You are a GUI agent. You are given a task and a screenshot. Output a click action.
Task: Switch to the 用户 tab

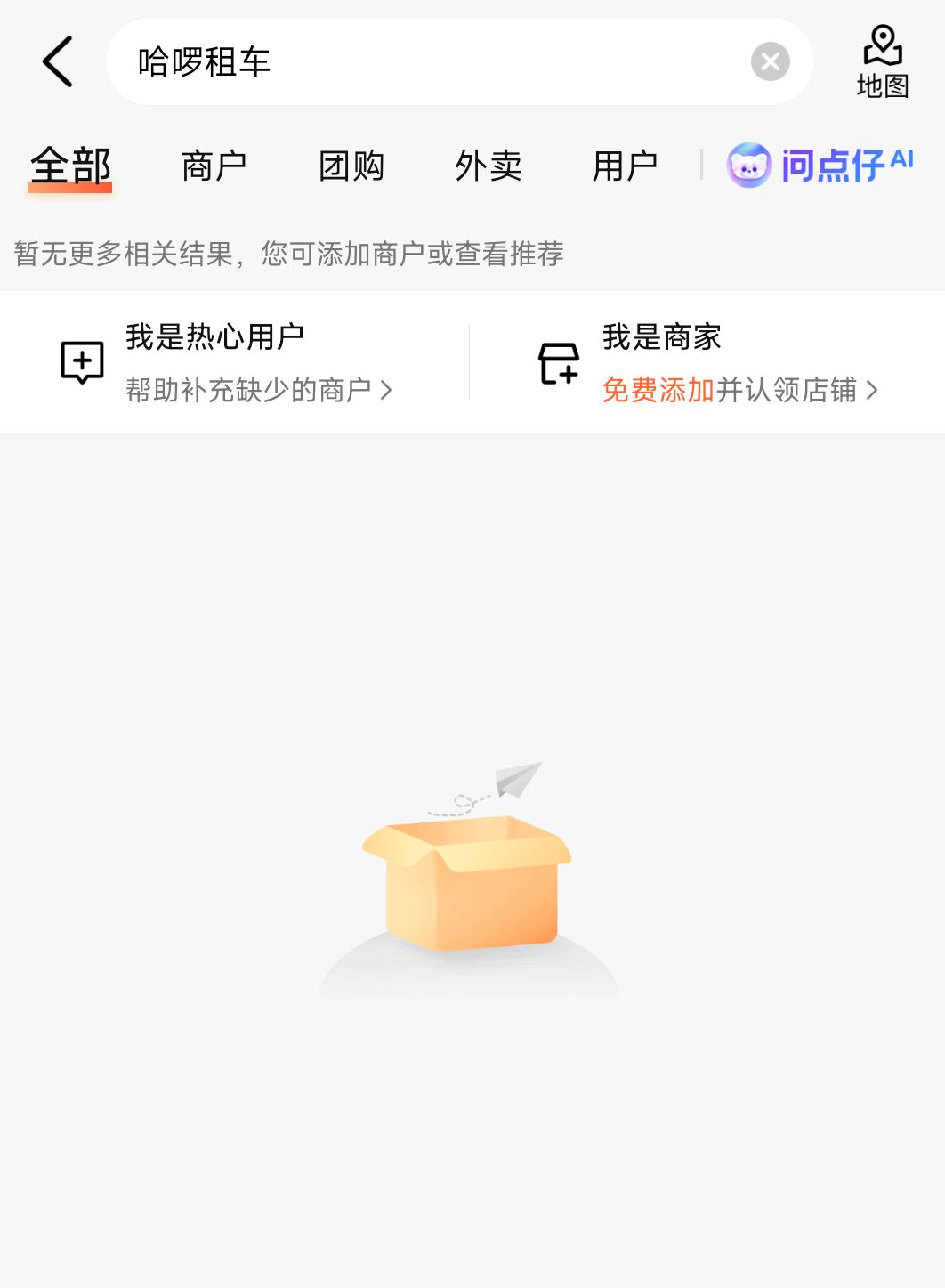(625, 166)
